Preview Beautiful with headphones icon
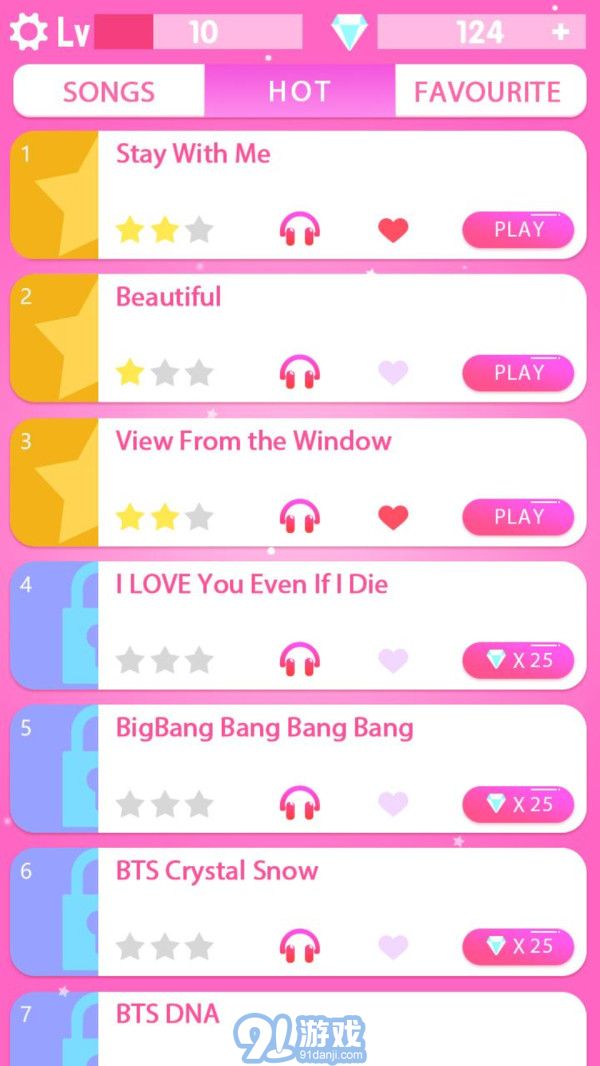600x1066 pixels. click(x=299, y=373)
